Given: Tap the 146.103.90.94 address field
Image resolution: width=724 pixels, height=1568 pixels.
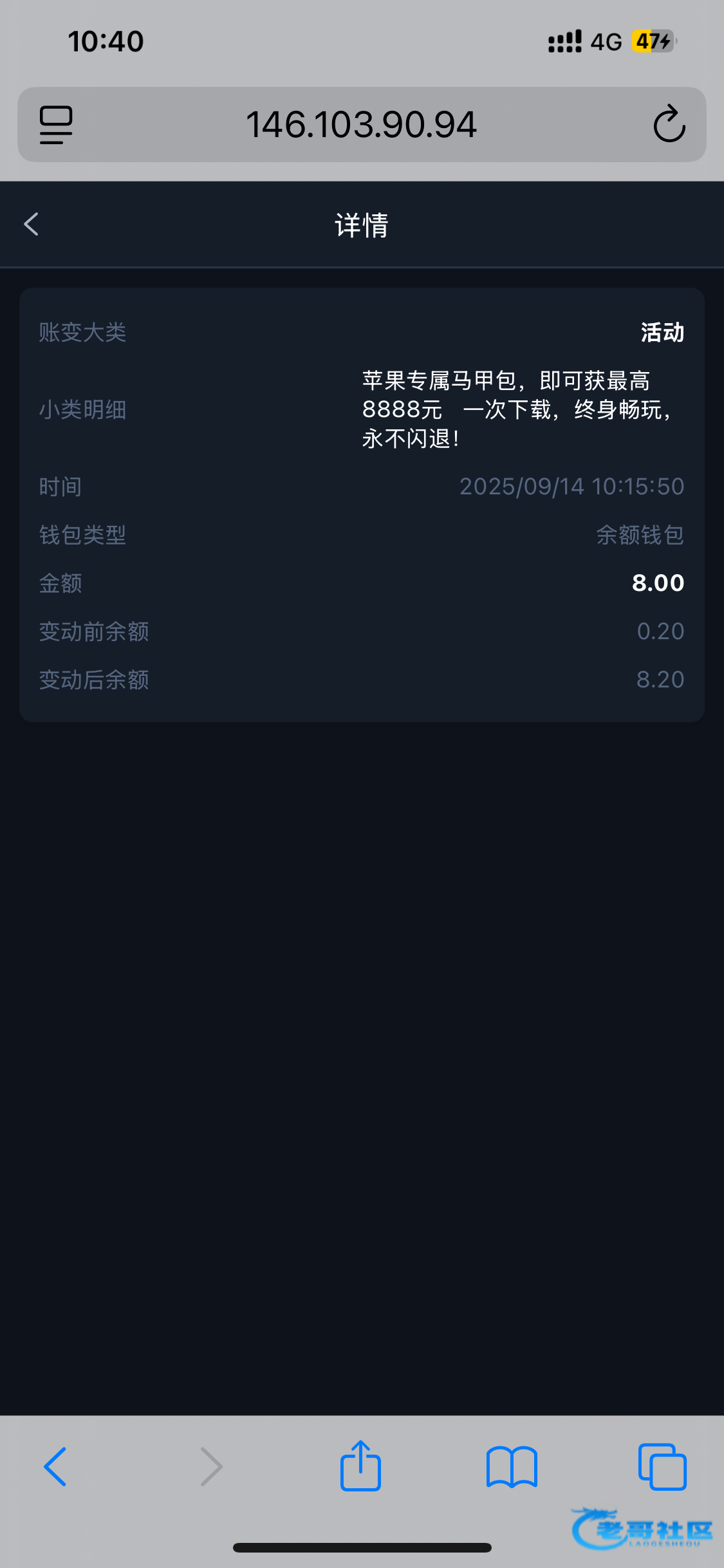Looking at the screenshot, I should (x=361, y=124).
